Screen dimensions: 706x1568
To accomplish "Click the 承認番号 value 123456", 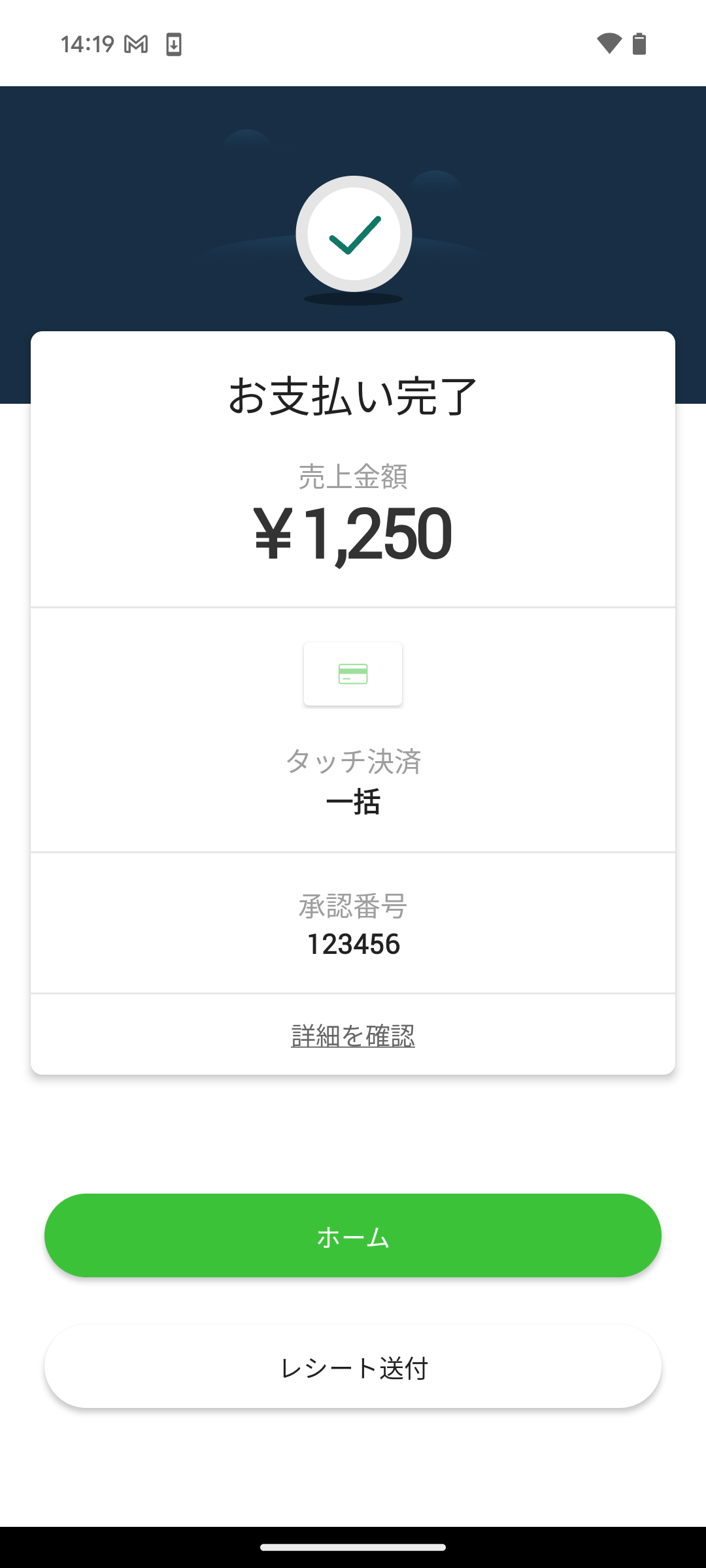I will (x=353, y=943).
